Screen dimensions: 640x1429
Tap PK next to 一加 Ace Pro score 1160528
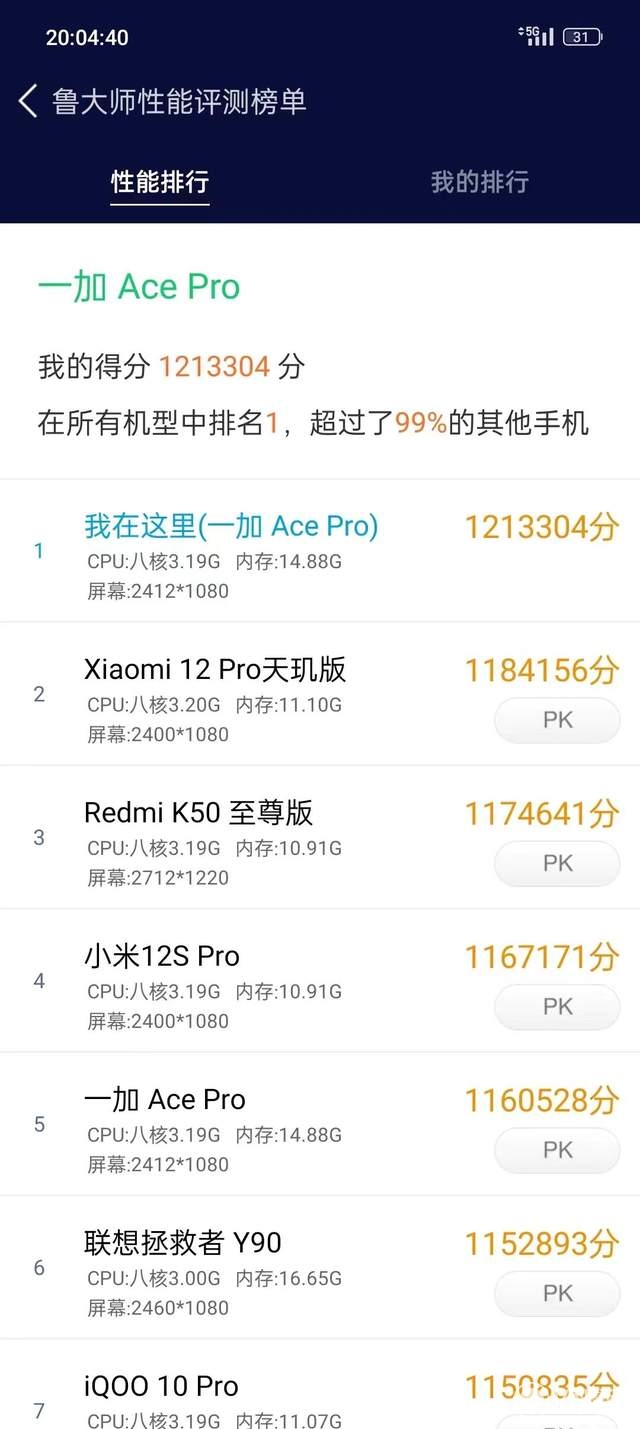pyautogui.click(x=557, y=1150)
